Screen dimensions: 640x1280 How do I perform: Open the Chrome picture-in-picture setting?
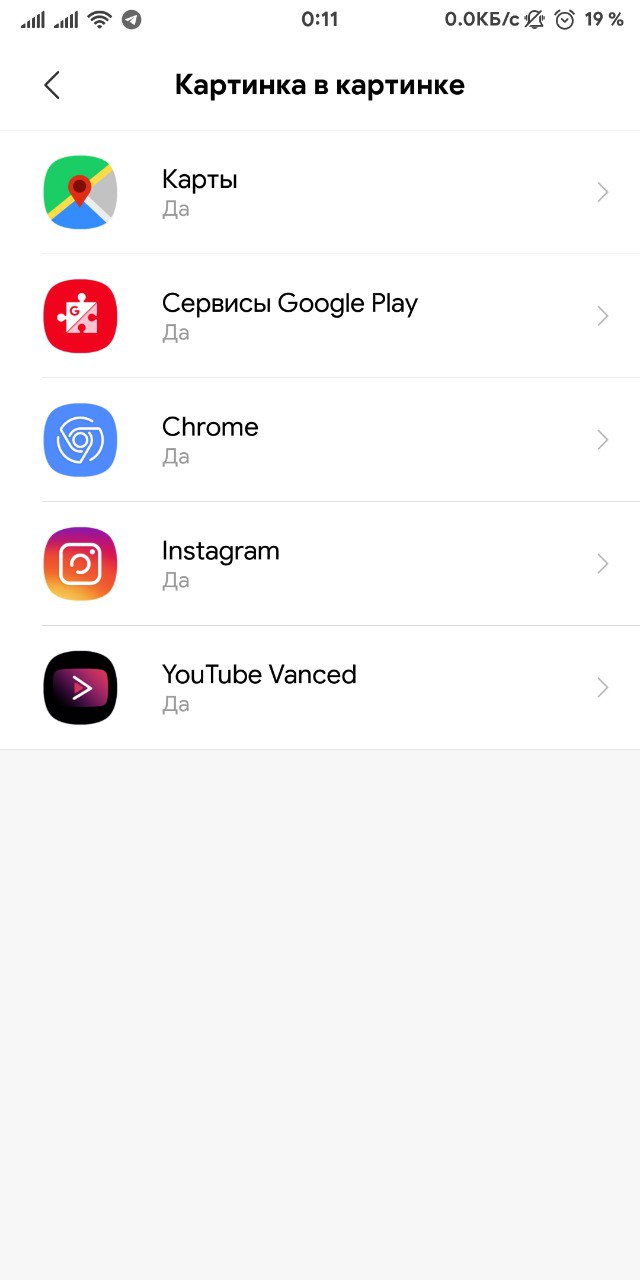[x=320, y=440]
